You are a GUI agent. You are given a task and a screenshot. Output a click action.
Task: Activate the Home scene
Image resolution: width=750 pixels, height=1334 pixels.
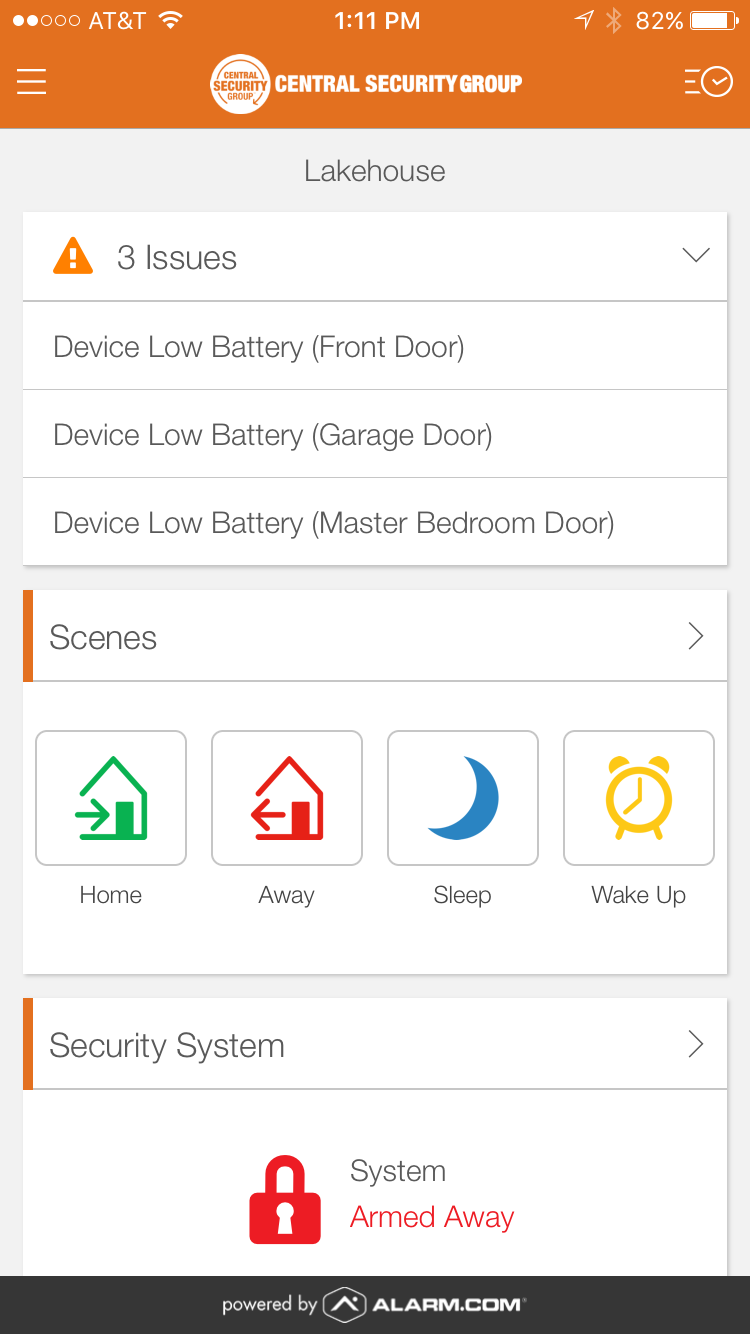[111, 798]
